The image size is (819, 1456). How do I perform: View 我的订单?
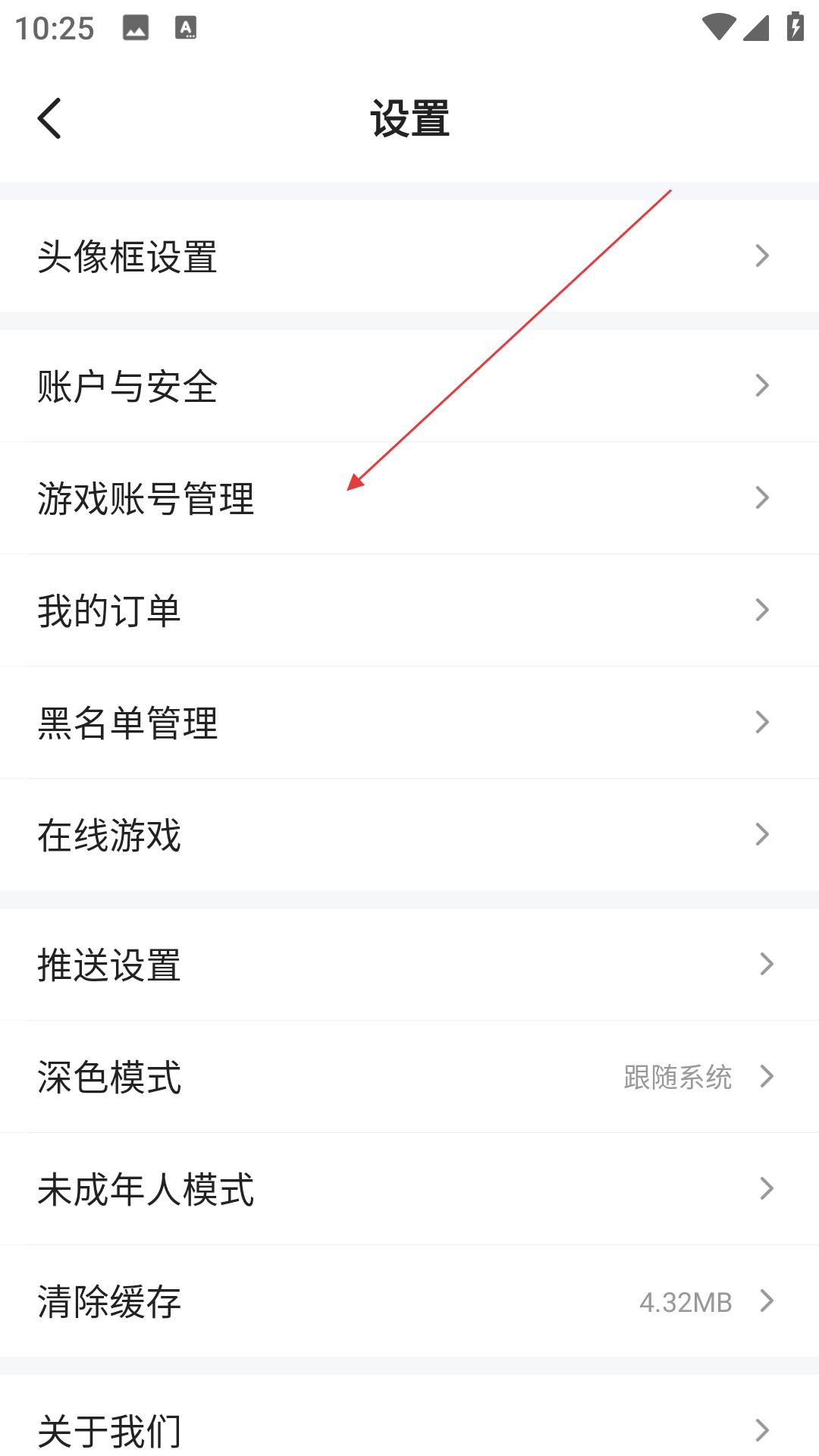409,610
